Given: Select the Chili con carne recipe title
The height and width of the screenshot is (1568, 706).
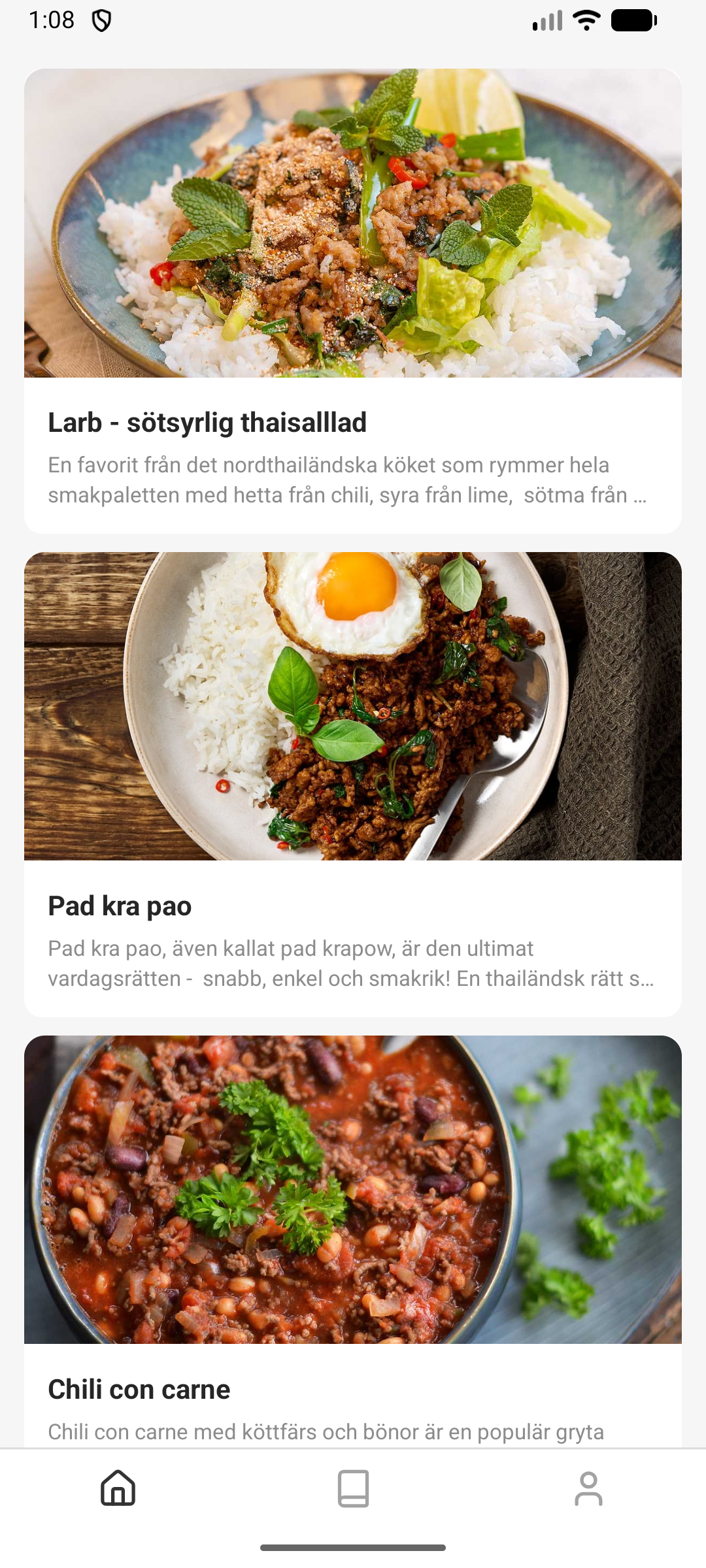Looking at the screenshot, I should [x=139, y=1389].
